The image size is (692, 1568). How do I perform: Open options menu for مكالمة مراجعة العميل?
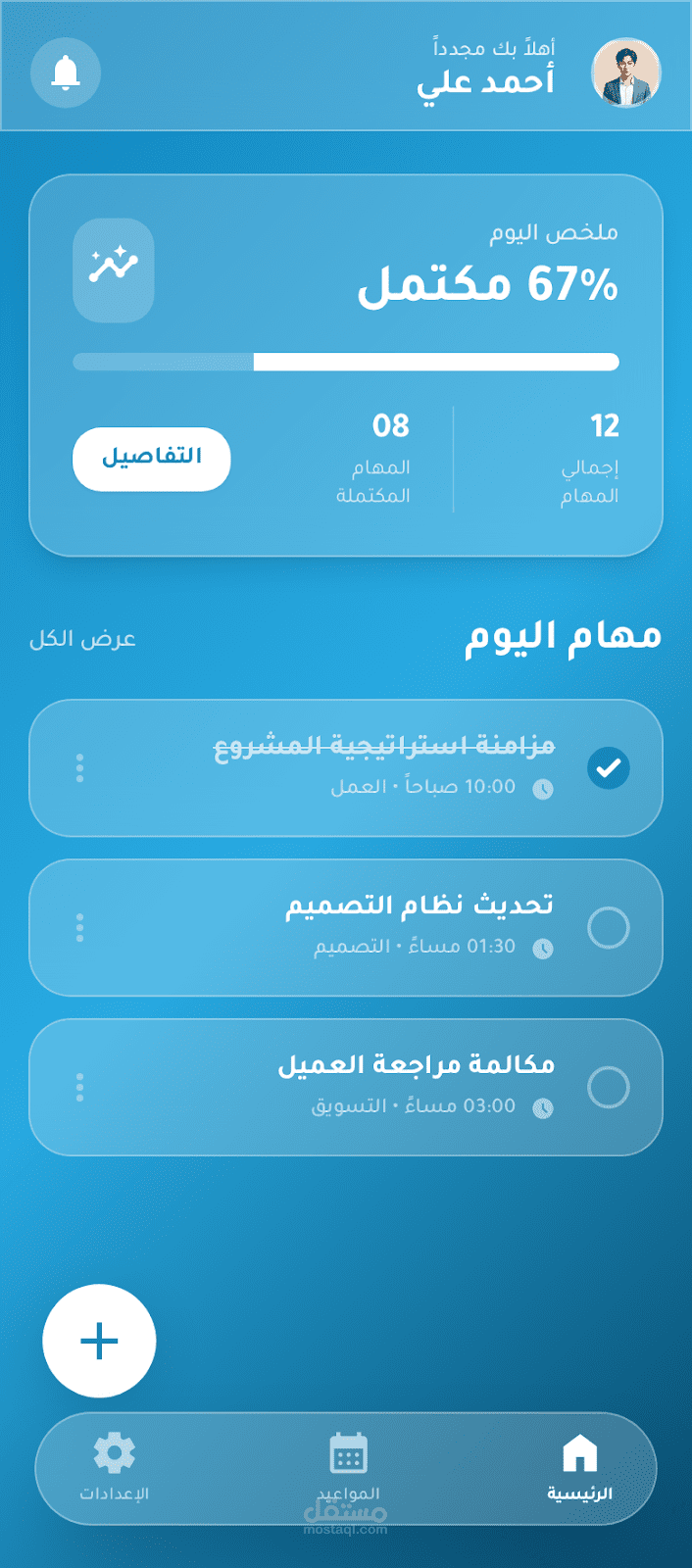point(79,1087)
